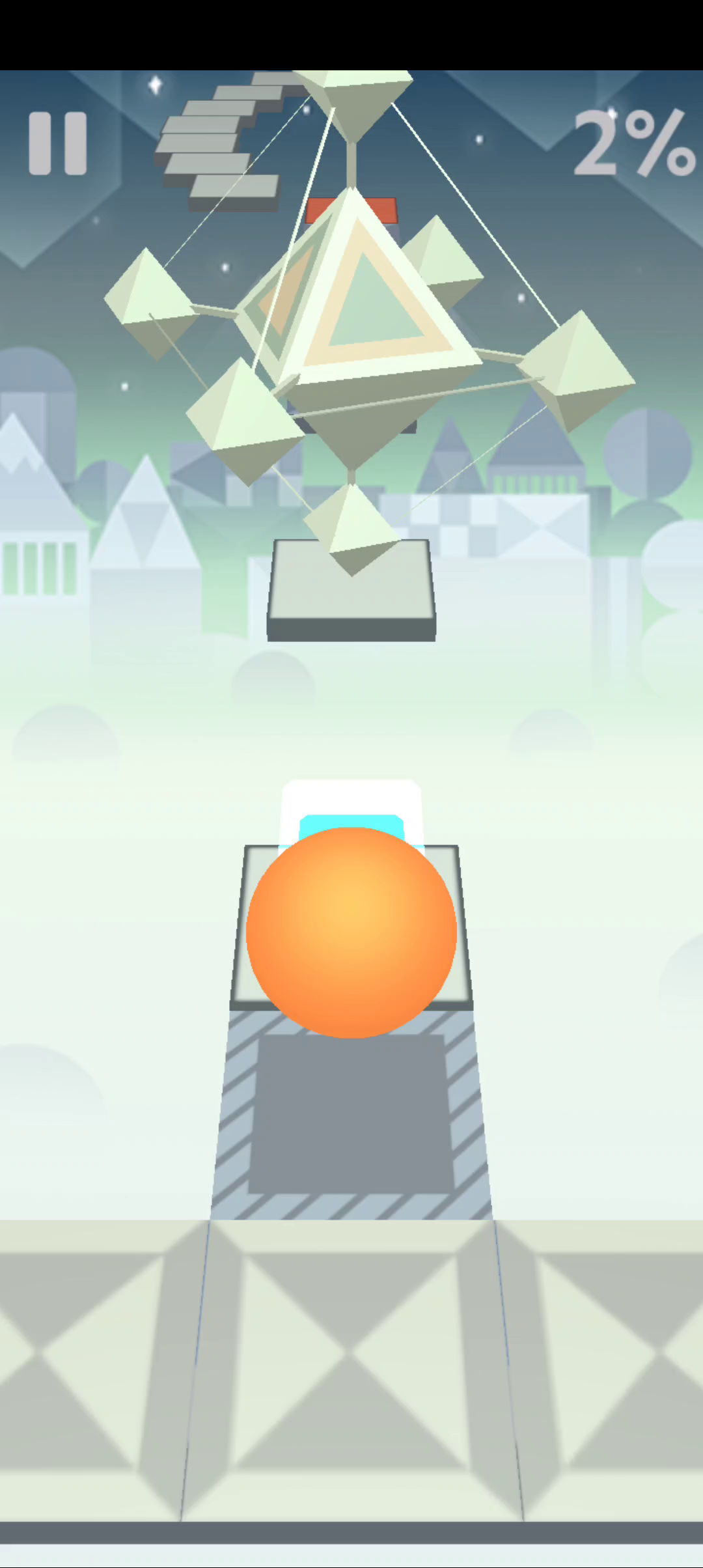This screenshot has width=703, height=1568.
Task: Pause the game
Action: (58, 143)
